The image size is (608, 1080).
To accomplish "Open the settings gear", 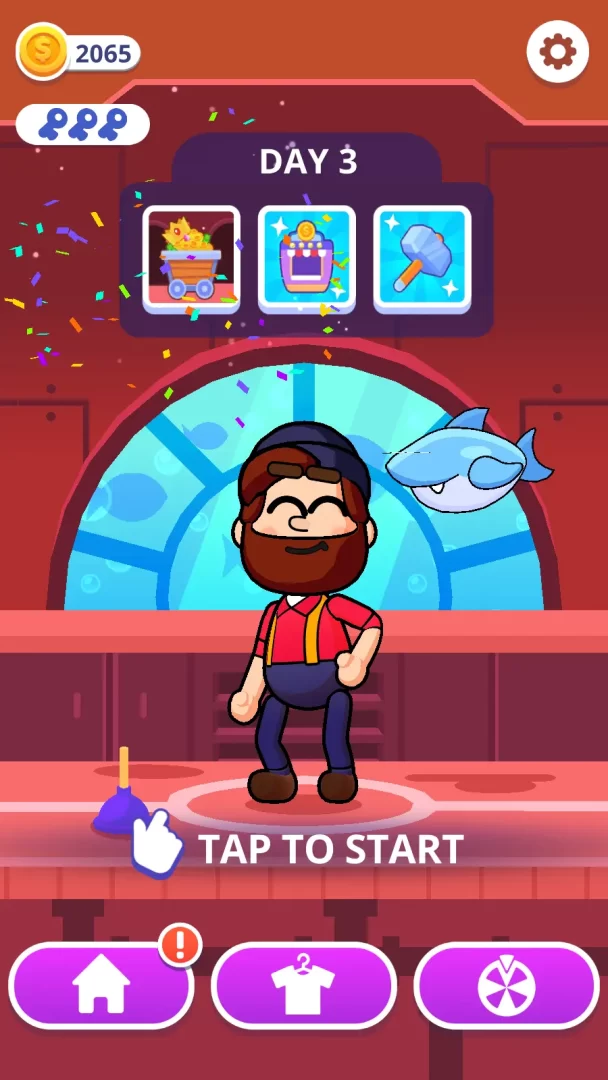I will coord(557,51).
